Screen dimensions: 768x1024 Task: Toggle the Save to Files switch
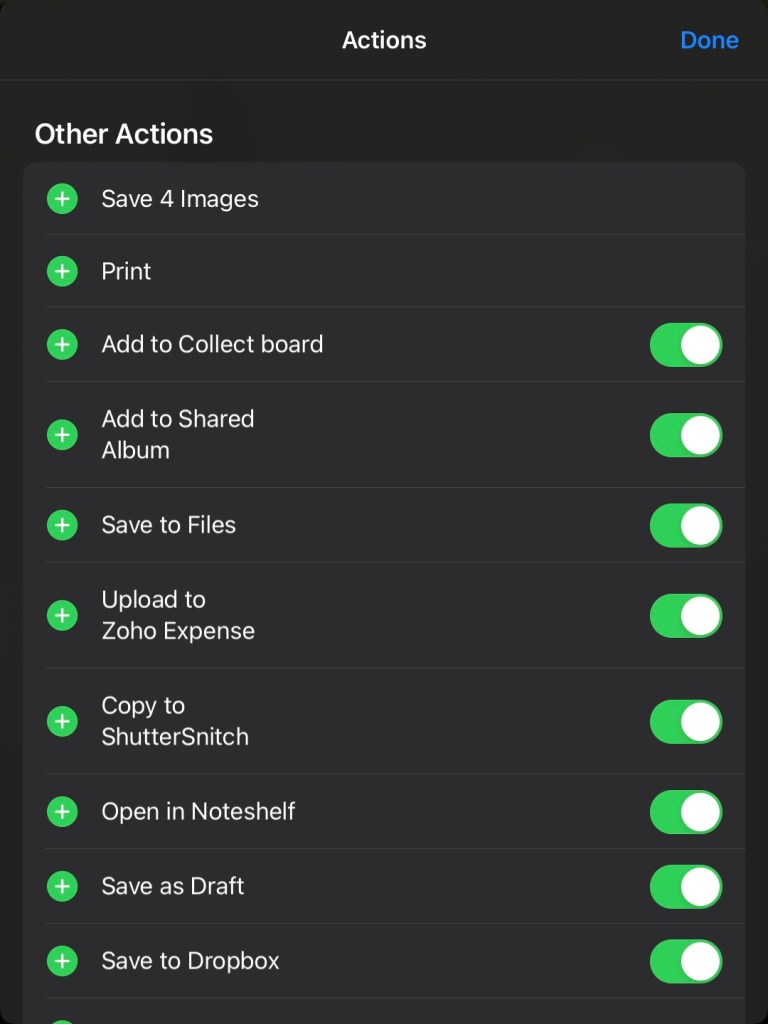(x=686, y=525)
